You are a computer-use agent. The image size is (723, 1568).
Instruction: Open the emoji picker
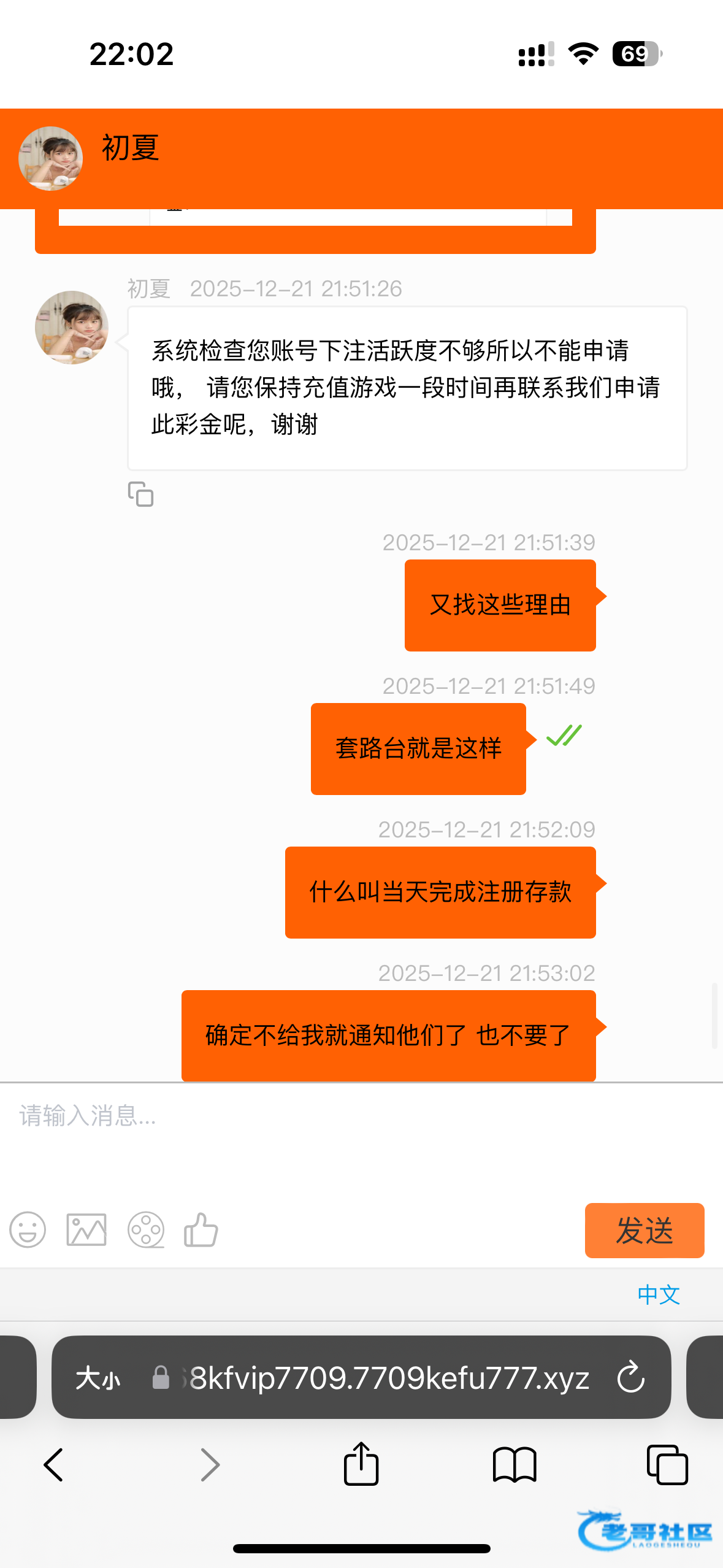click(x=28, y=1230)
